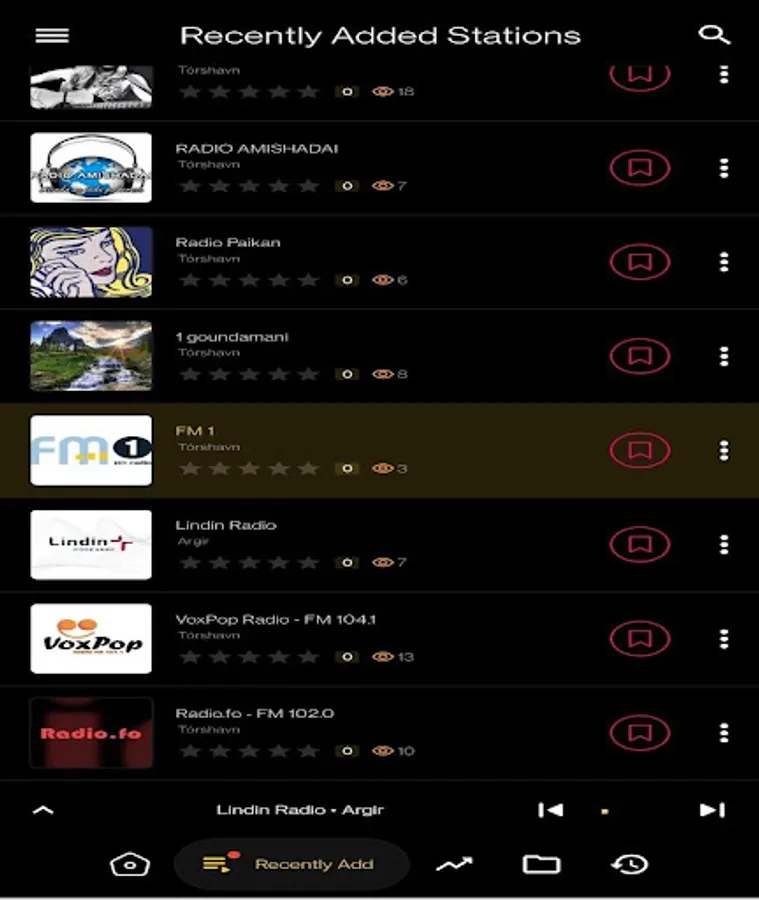
Task: Select the Recently Add tab
Action: click(x=292, y=864)
